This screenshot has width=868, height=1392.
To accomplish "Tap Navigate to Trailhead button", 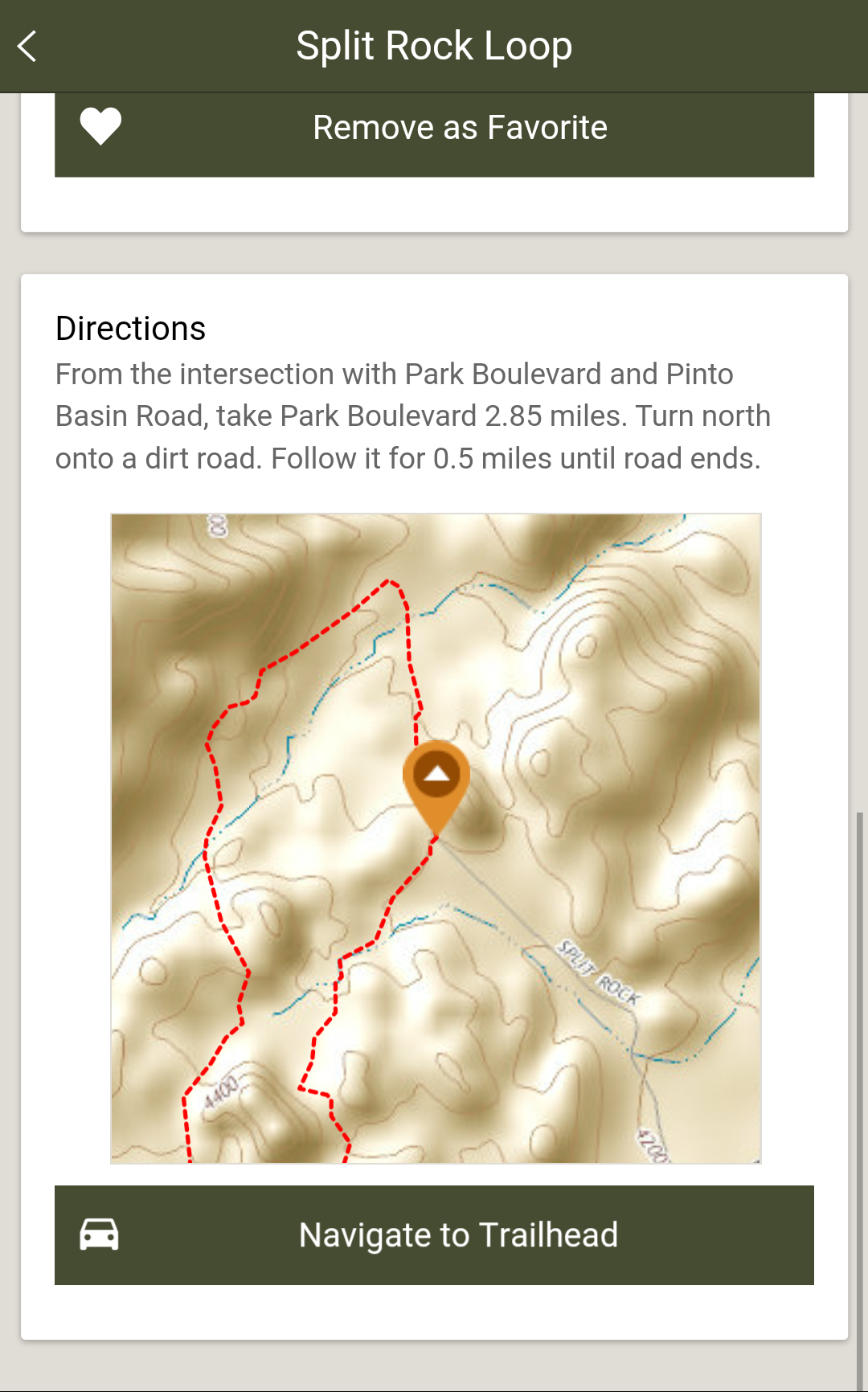I will 434,1234.
